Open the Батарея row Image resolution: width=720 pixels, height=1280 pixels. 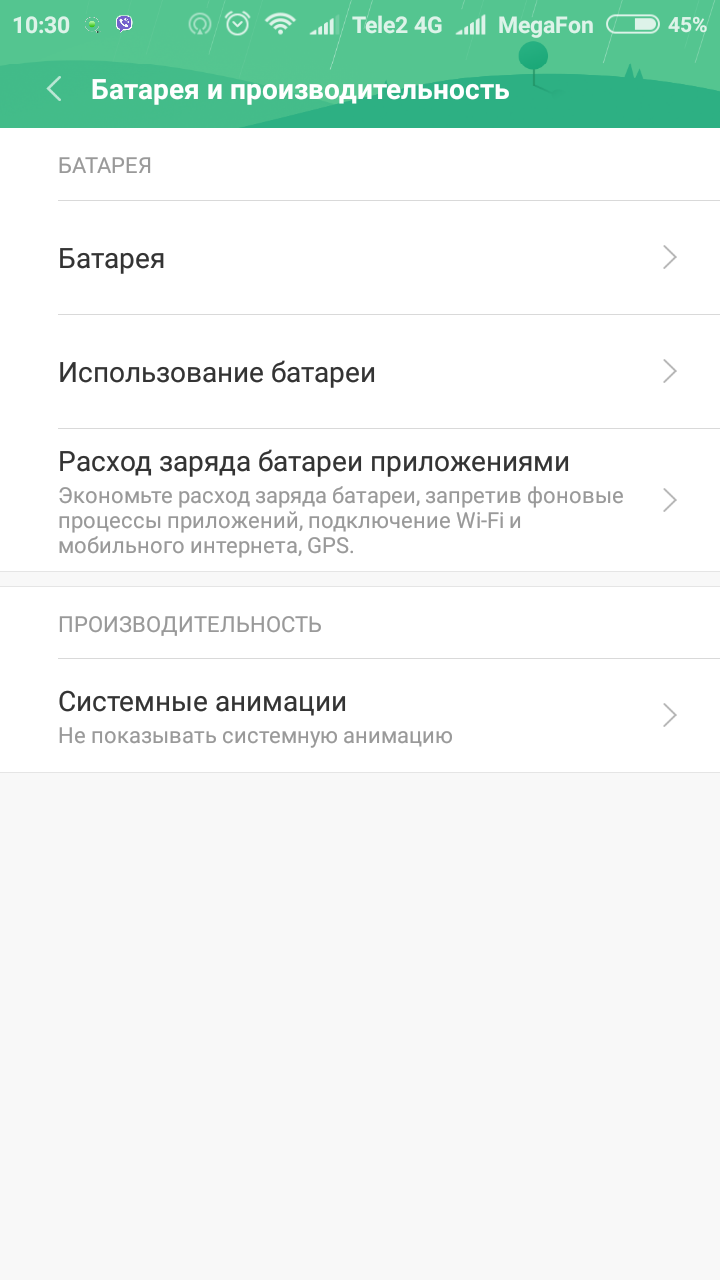click(360, 258)
